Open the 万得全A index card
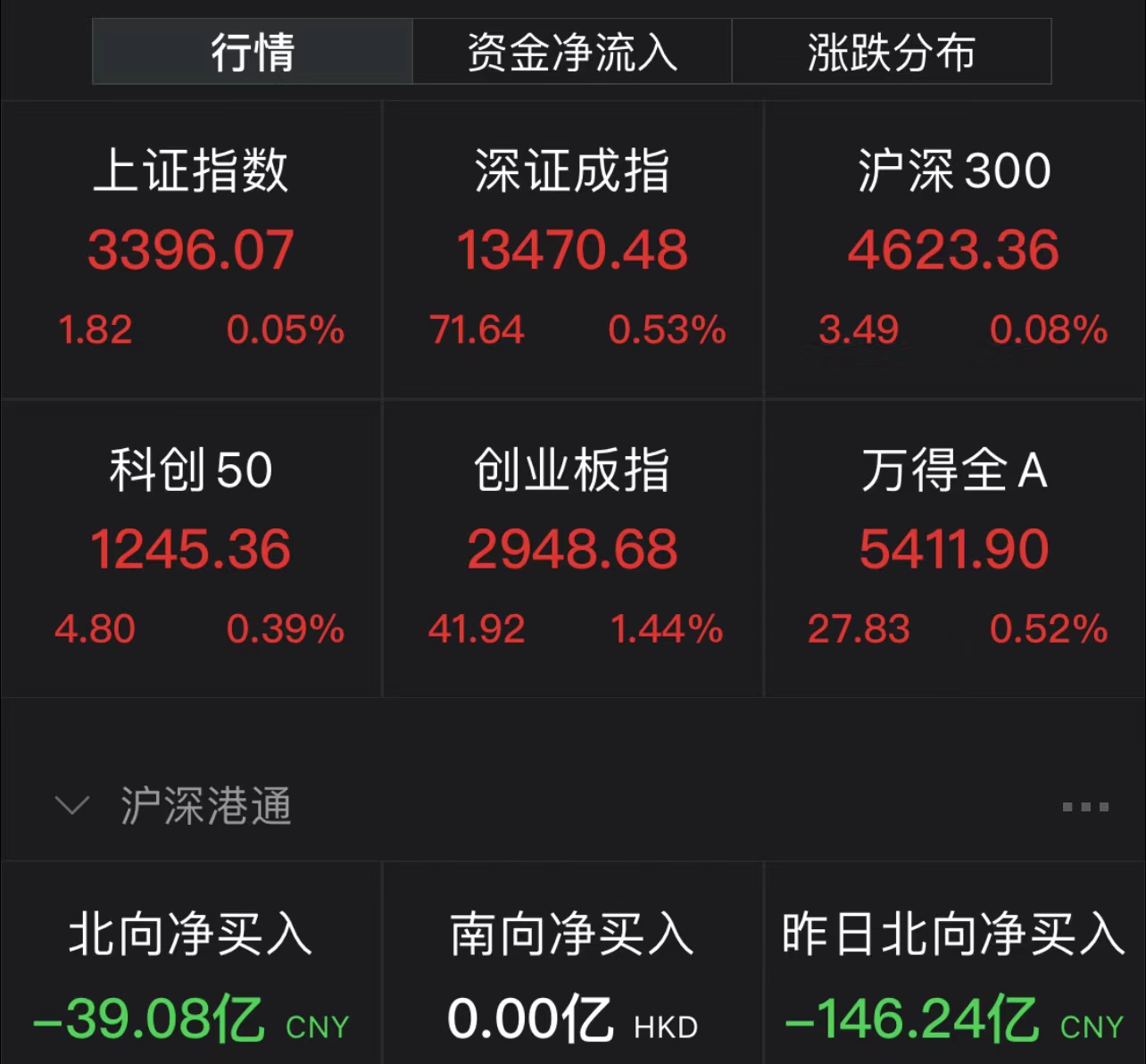 pos(954,548)
